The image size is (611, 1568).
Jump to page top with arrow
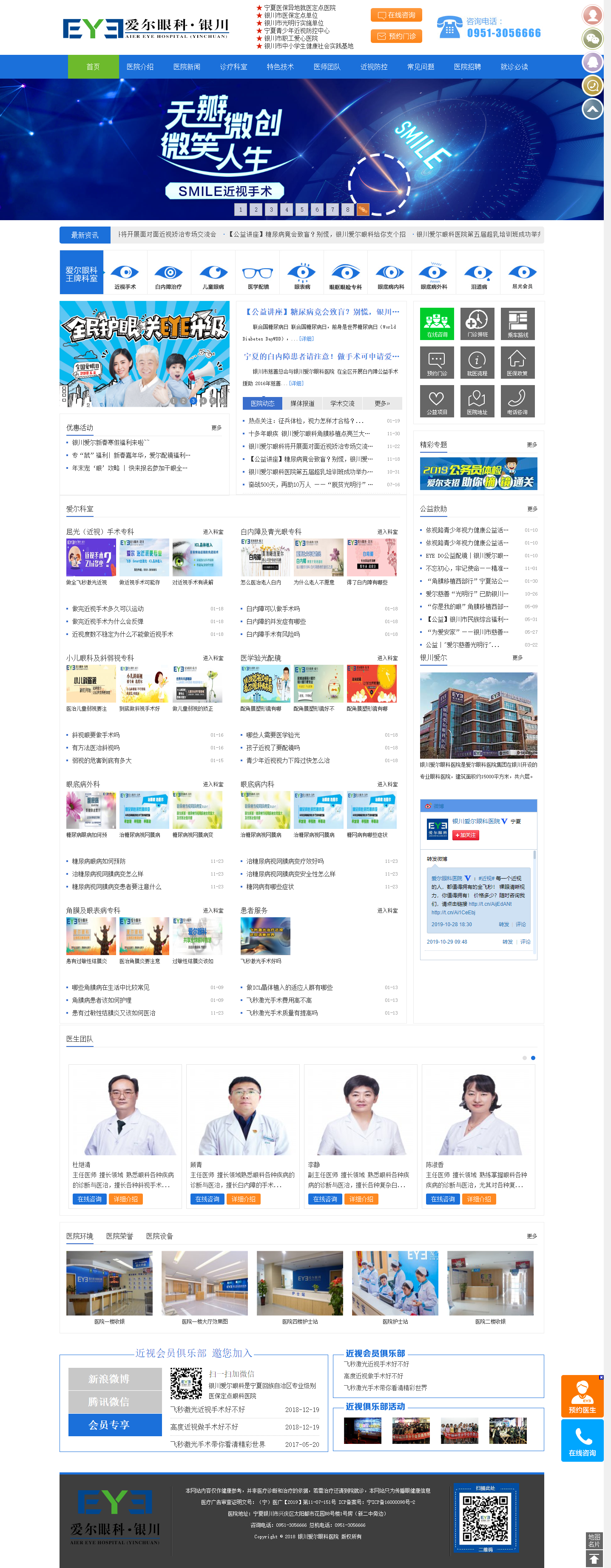(x=592, y=109)
